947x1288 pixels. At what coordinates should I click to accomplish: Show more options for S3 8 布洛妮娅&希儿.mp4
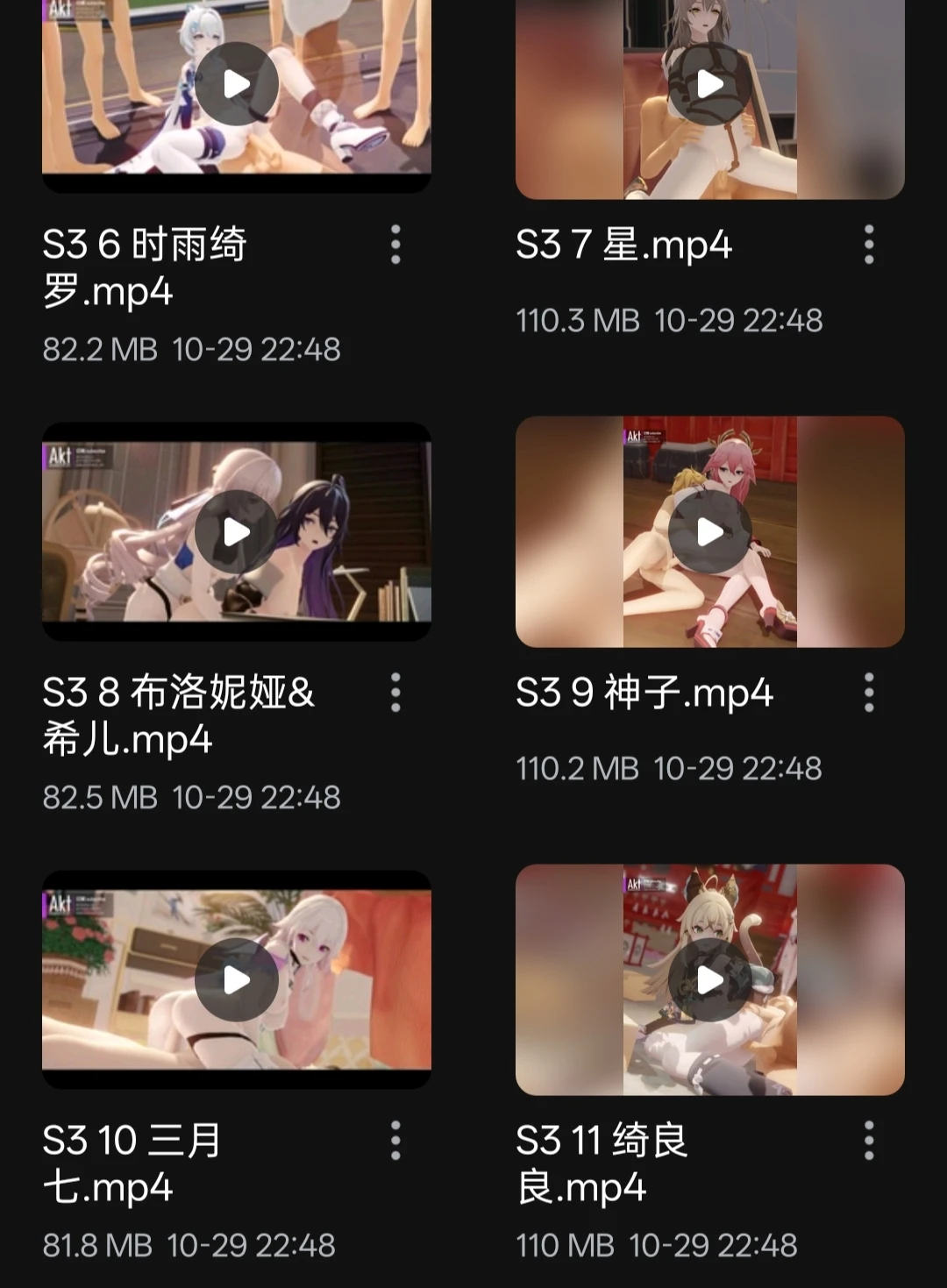point(395,693)
